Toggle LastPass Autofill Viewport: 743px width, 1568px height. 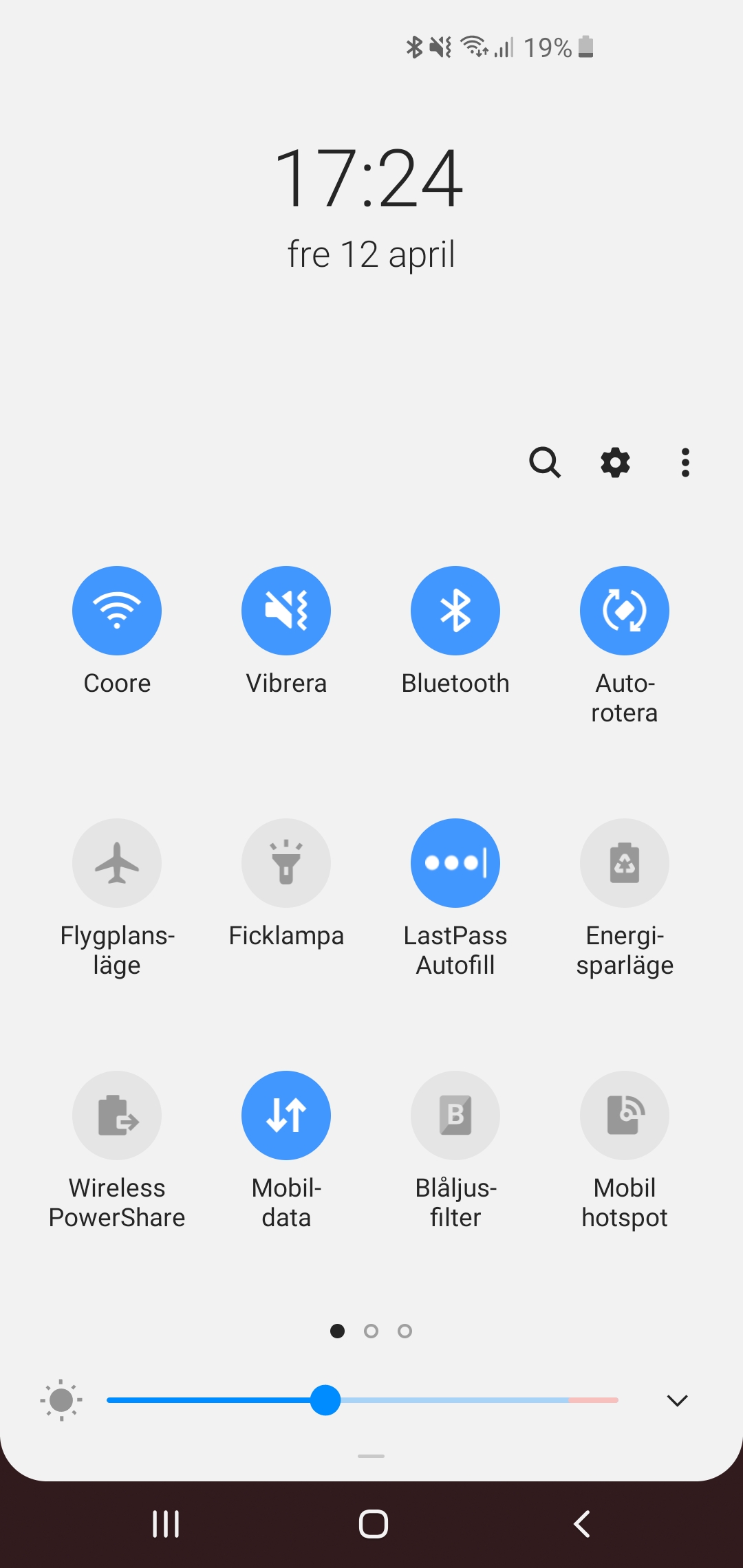click(455, 863)
